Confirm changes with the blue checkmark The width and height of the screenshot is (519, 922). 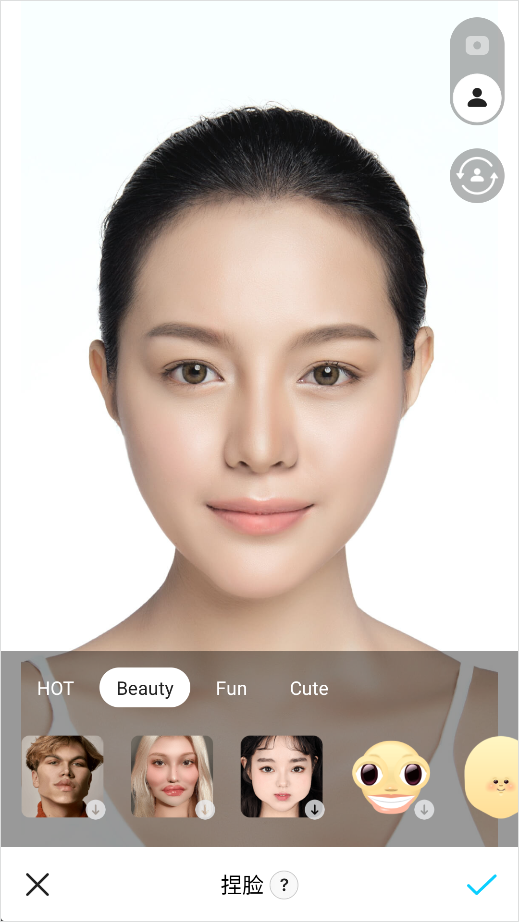482,884
